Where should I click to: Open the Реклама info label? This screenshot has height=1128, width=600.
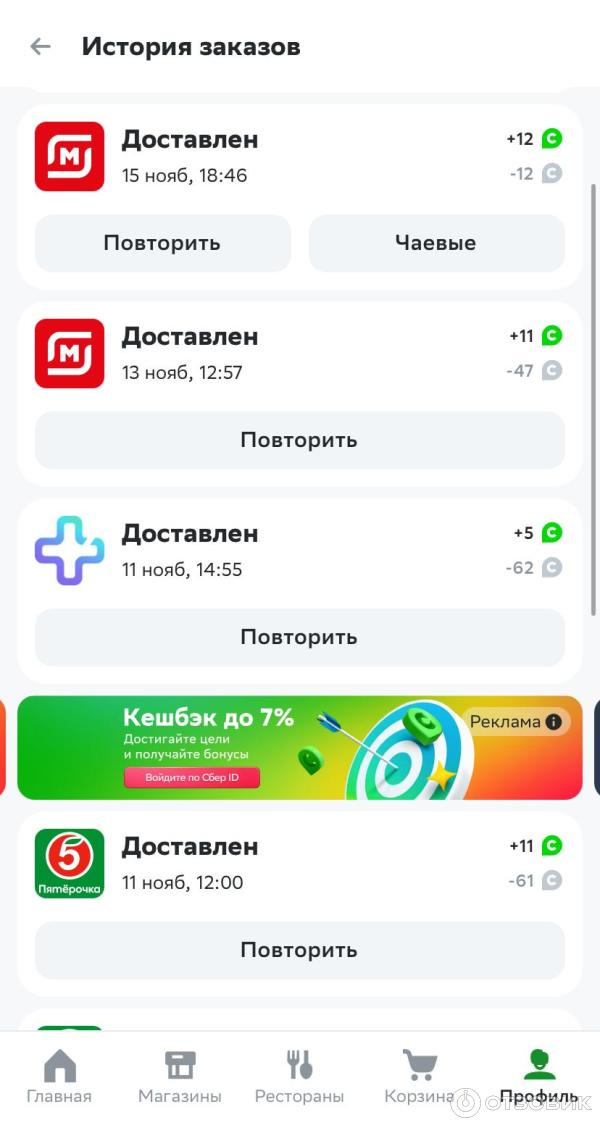(x=517, y=721)
